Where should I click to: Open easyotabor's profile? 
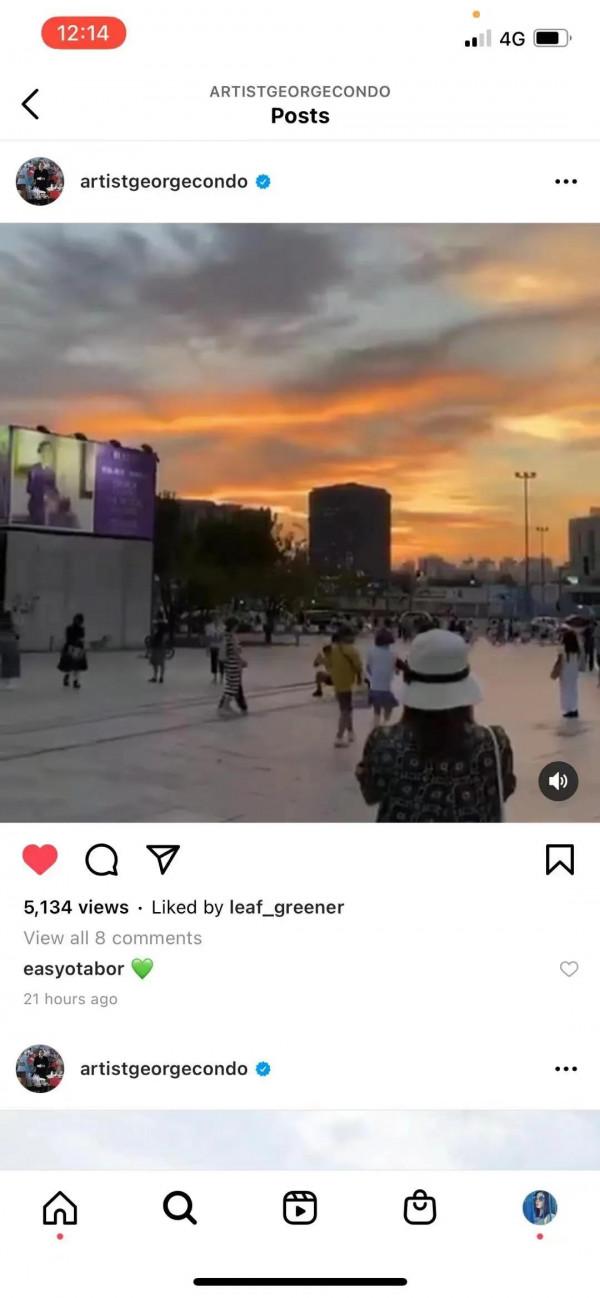pyautogui.click(x=73, y=969)
